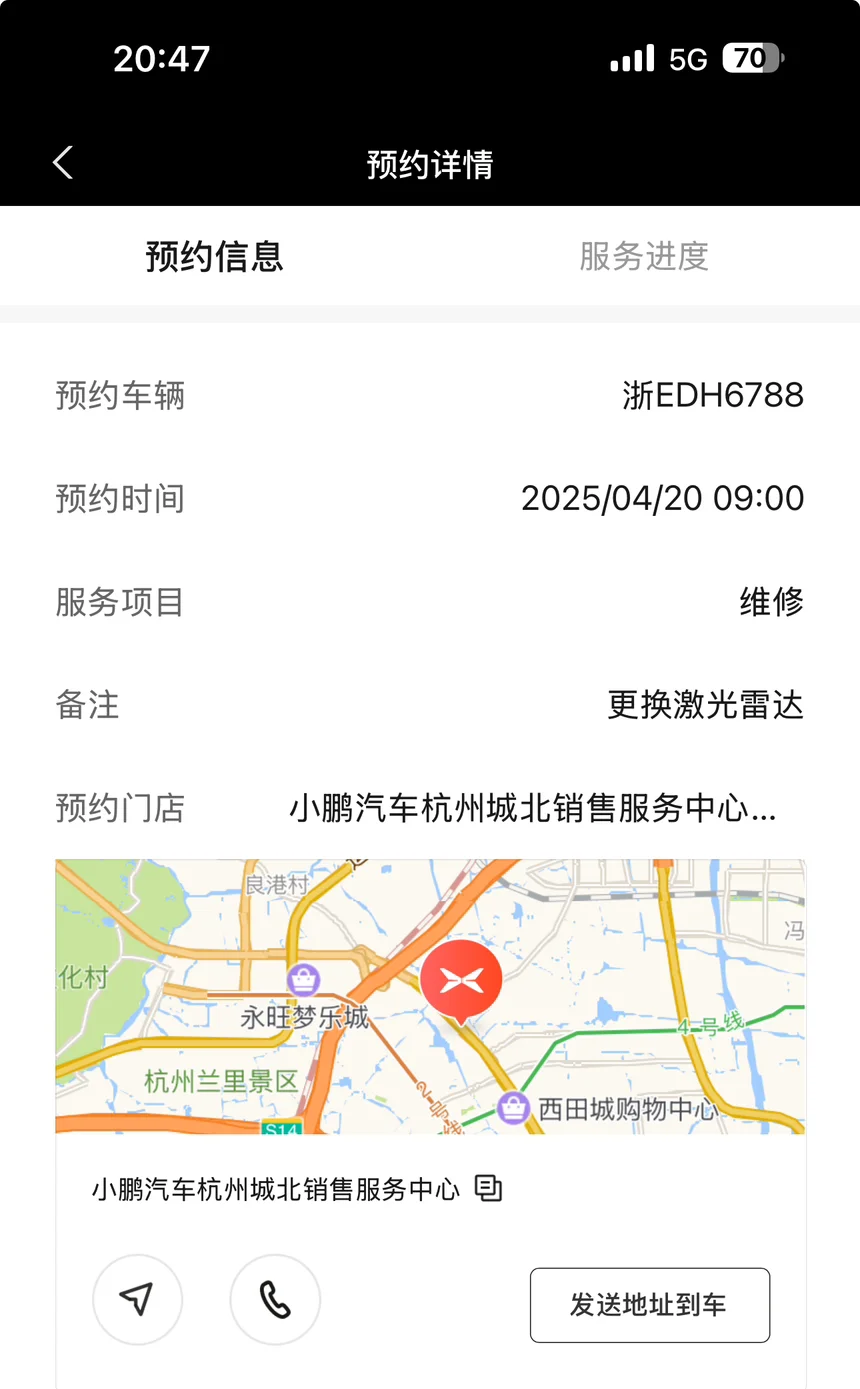The height and width of the screenshot is (1389, 860).
Task: Open the store location map
Action: [x=430, y=997]
